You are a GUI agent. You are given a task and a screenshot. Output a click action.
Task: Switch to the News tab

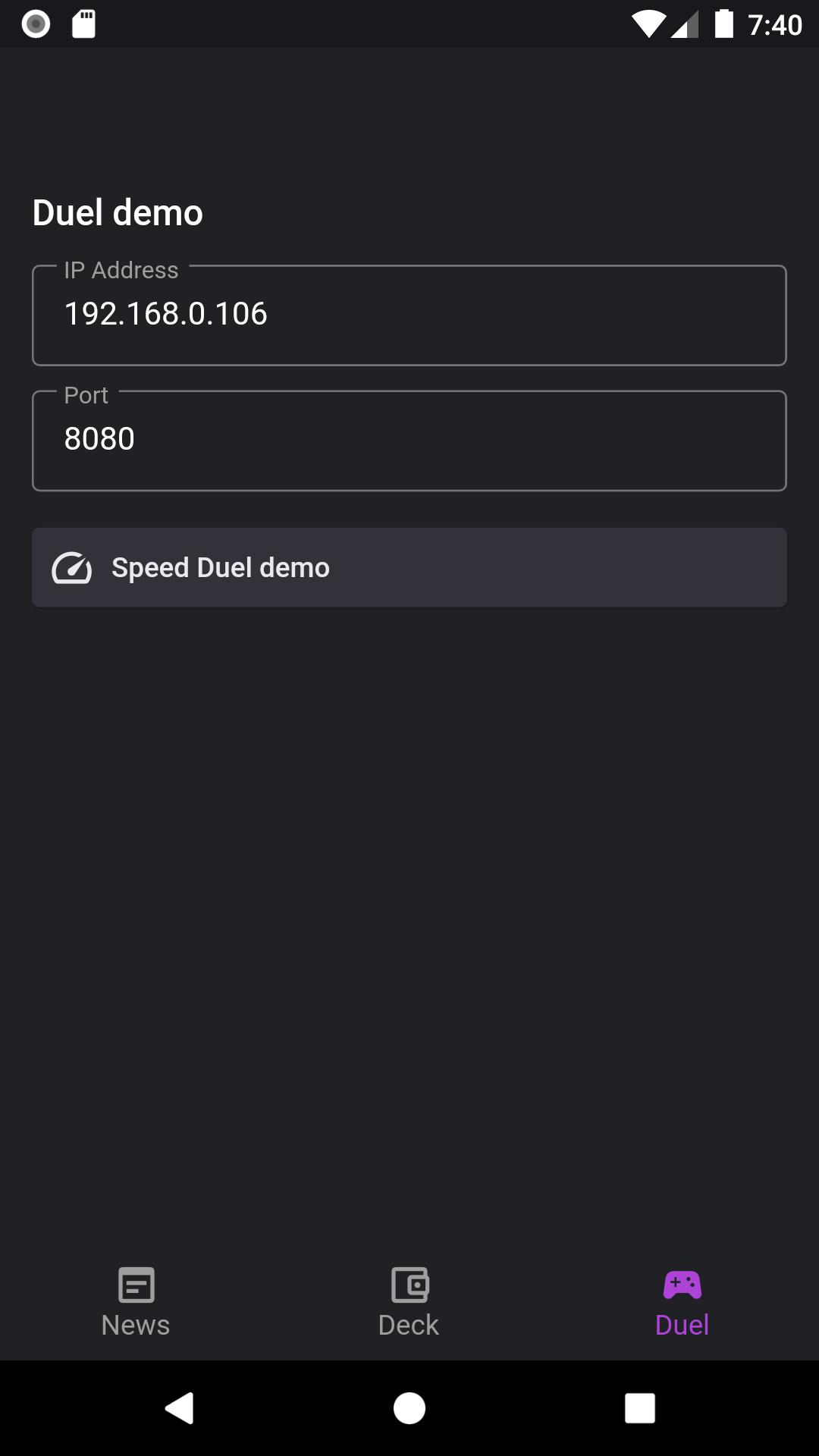(x=136, y=1303)
